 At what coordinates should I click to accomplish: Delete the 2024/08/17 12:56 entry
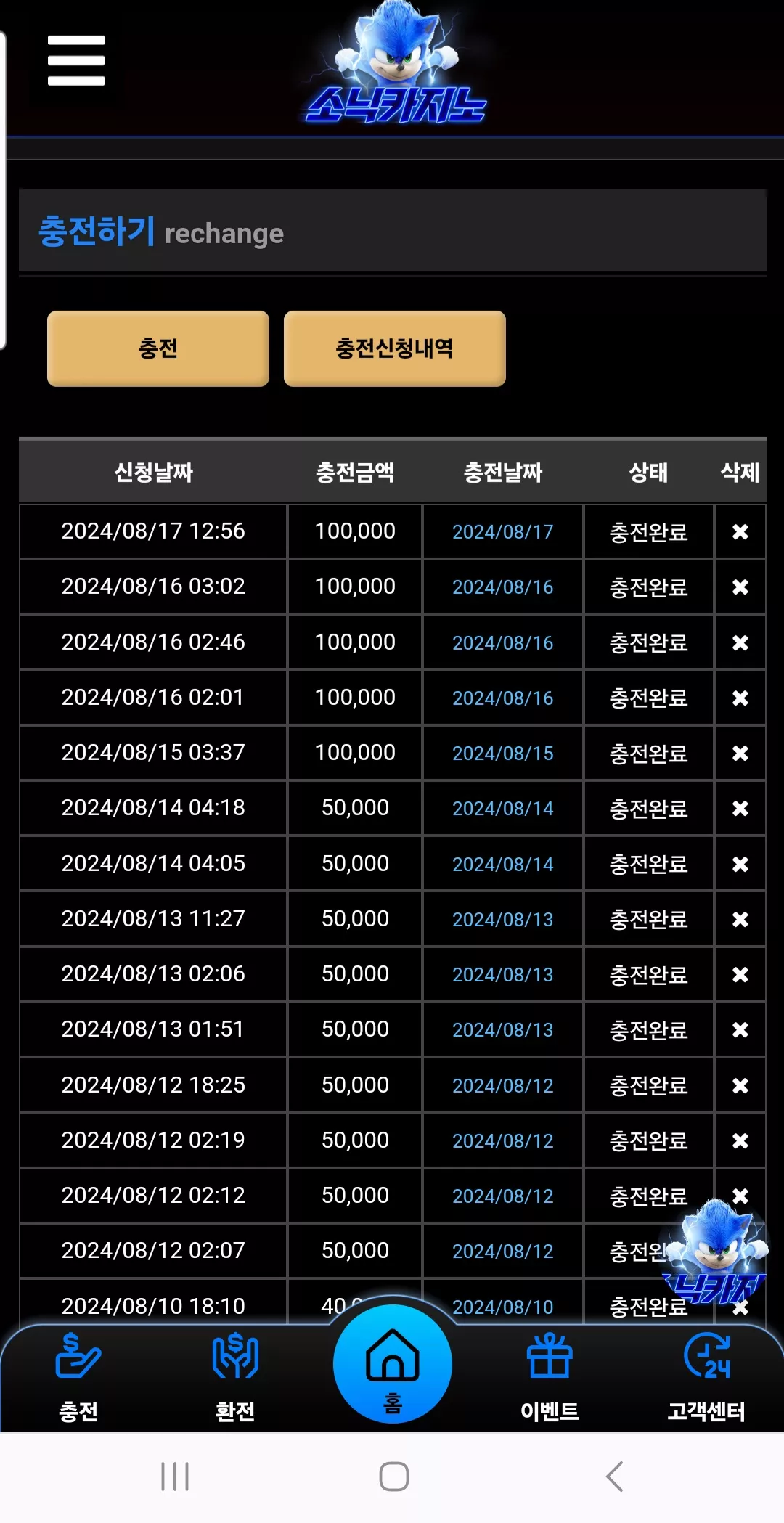[x=740, y=532]
